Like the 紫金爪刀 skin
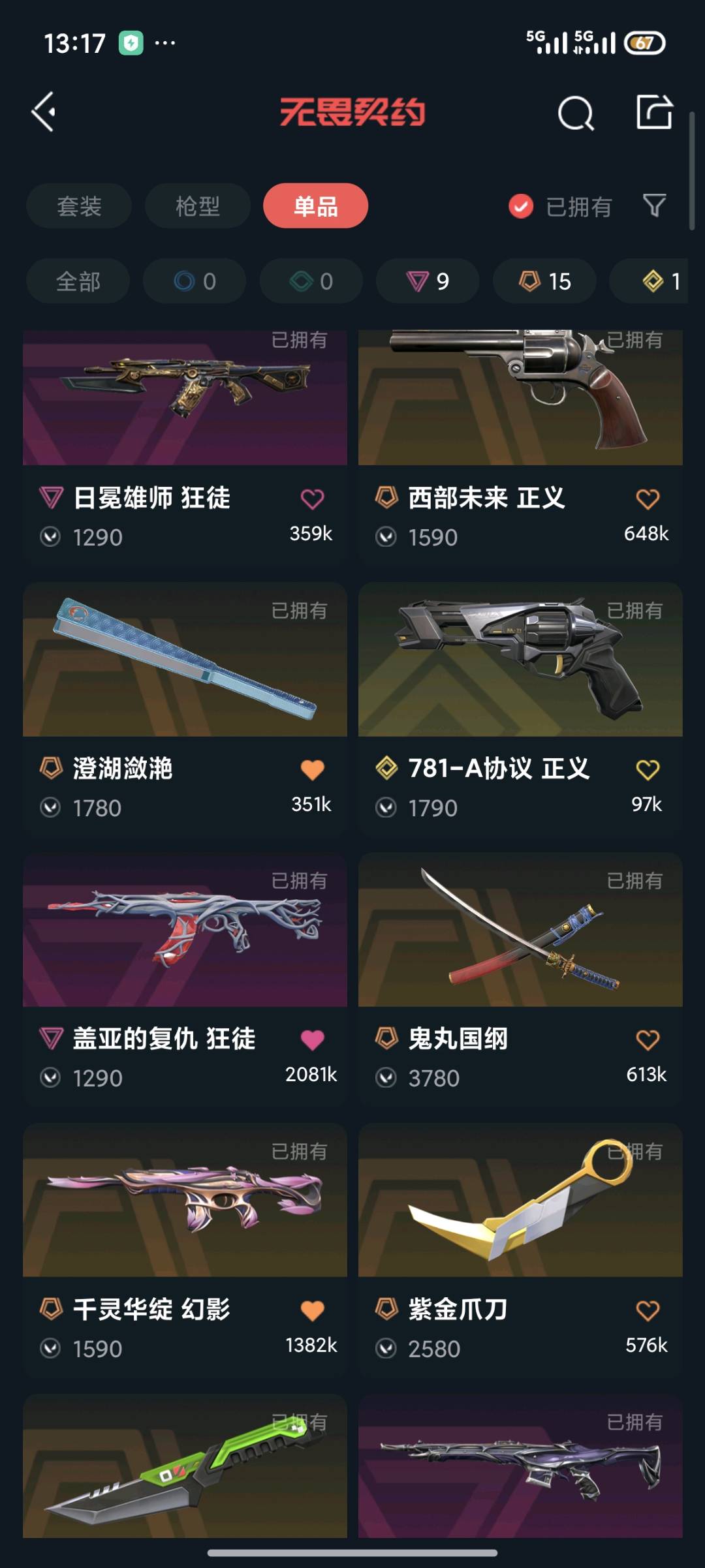Screen dimensions: 705x1568 point(648,1310)
